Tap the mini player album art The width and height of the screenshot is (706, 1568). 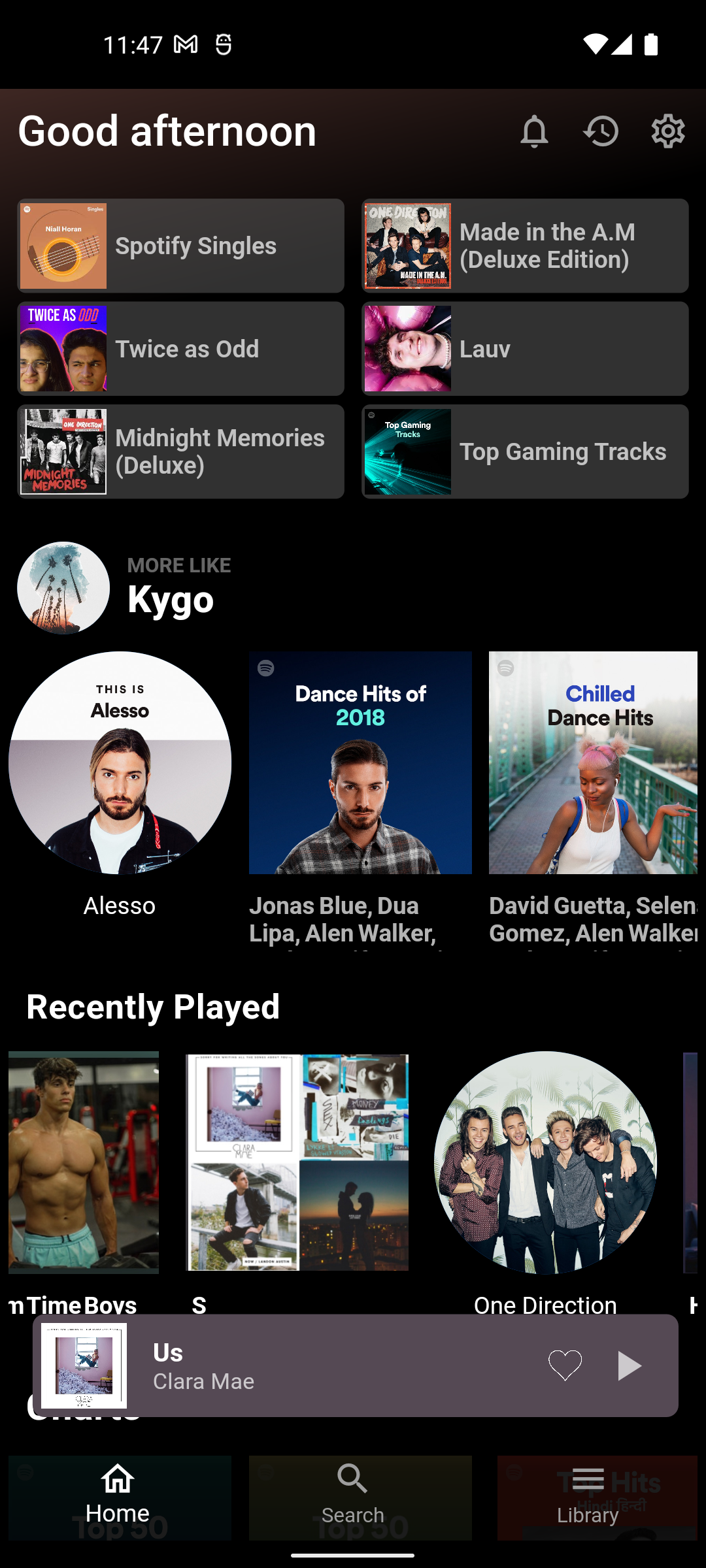[83, 1365]
